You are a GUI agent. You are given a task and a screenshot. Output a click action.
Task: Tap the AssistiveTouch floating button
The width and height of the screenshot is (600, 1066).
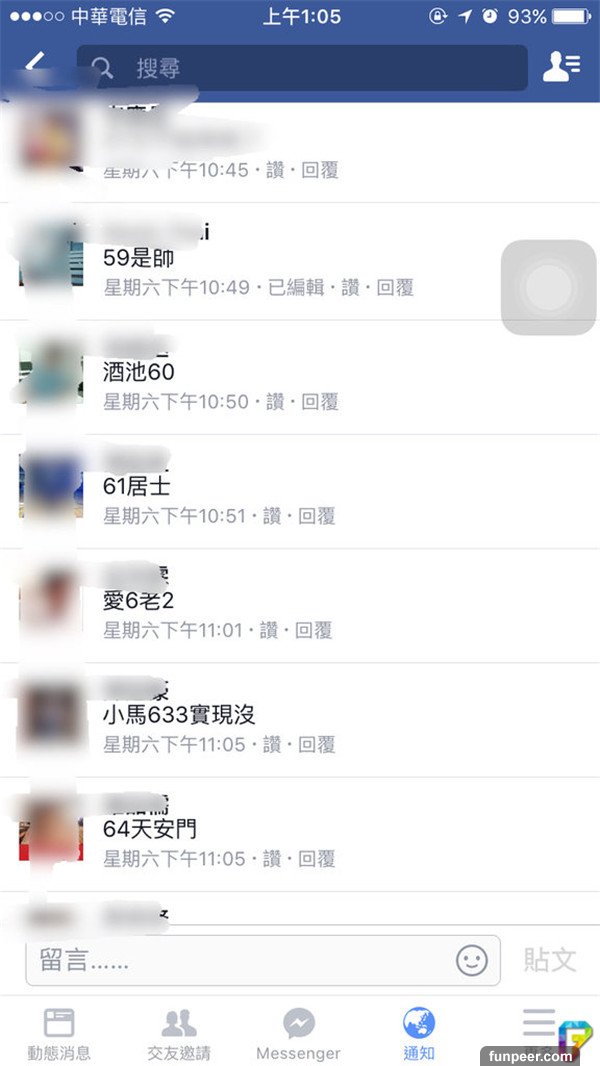pos(548,288)
